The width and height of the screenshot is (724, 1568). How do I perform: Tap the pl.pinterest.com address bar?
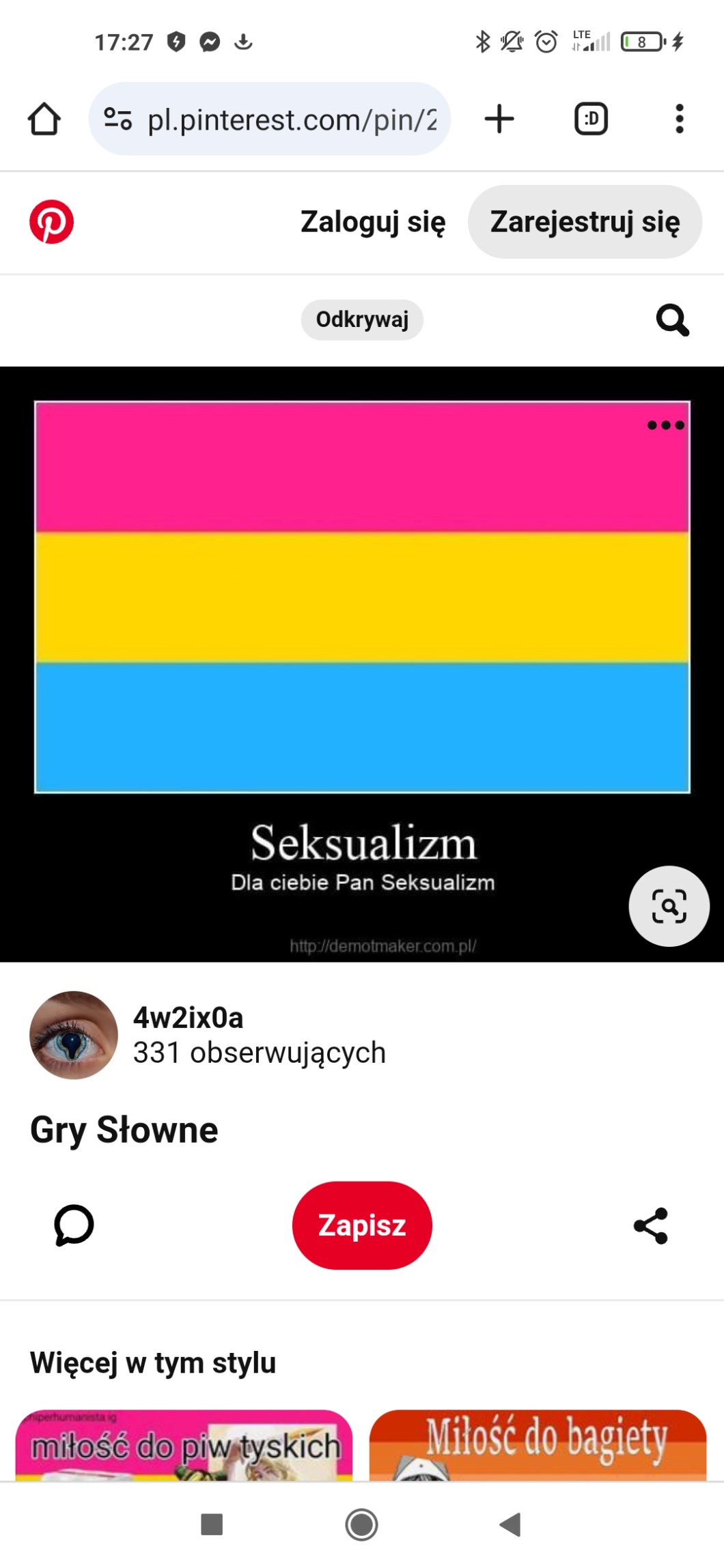[270, 119]
